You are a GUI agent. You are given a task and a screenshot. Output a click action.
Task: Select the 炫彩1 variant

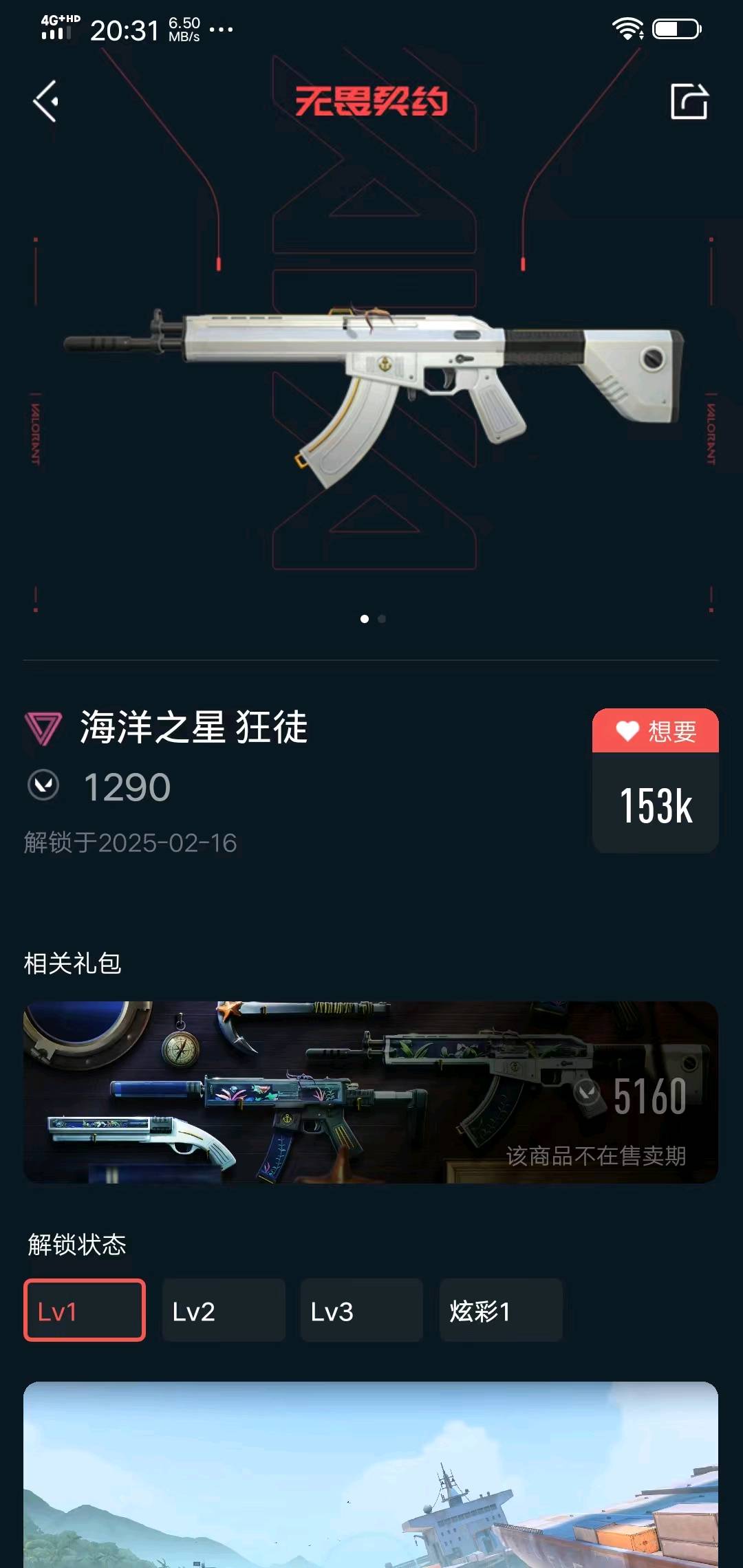coord(500,1310)
